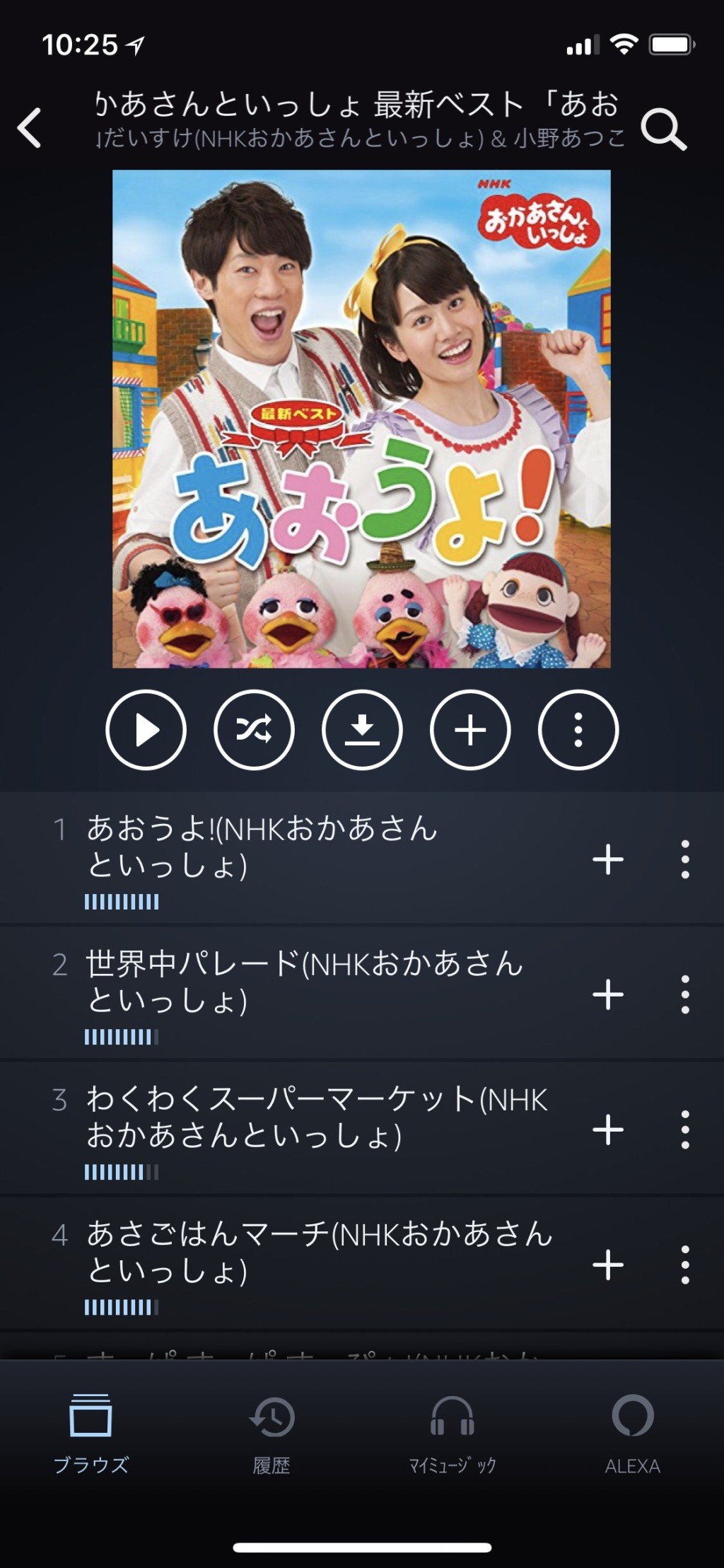The image size is (724, 1568).
Task: Download the album
Action: [362, 729]
